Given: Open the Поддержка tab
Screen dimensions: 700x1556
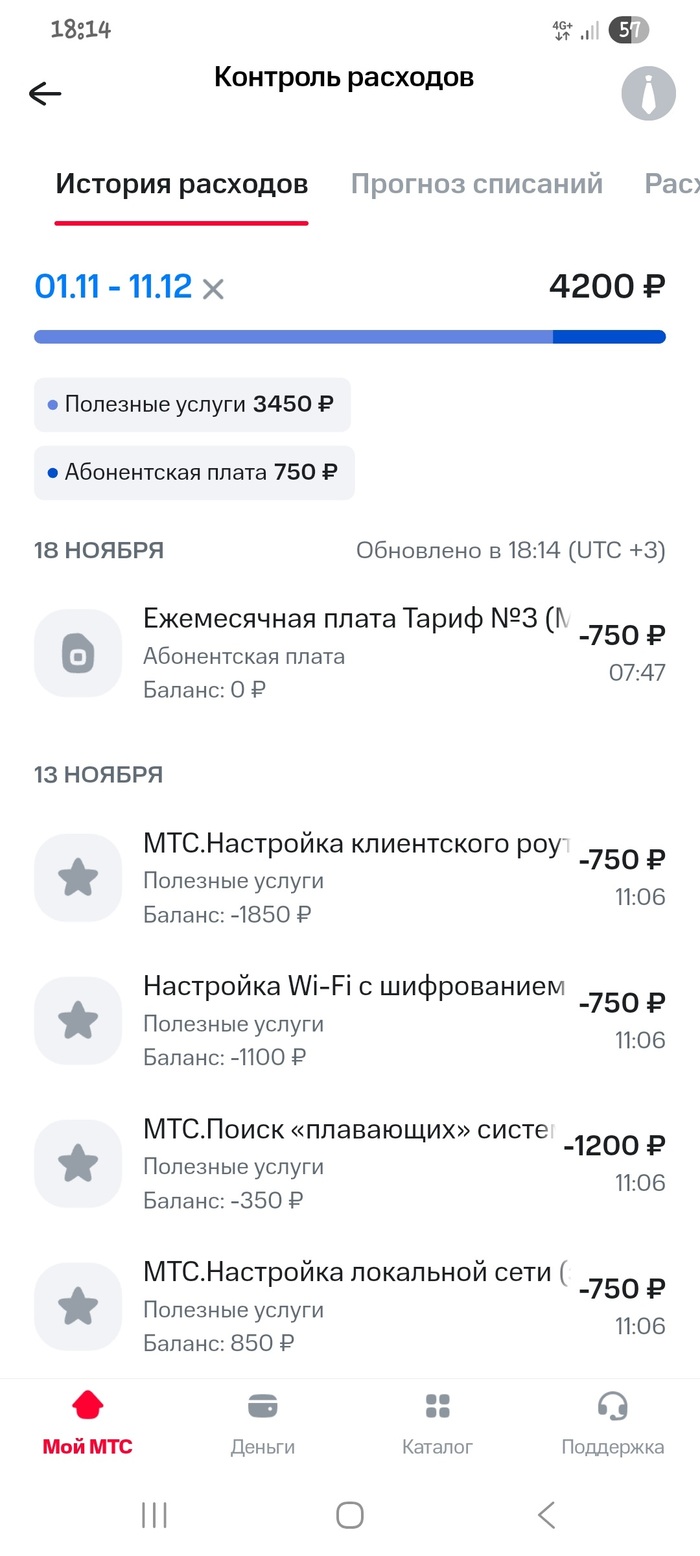Looking at the screenshot, I should click(612, 1423).
